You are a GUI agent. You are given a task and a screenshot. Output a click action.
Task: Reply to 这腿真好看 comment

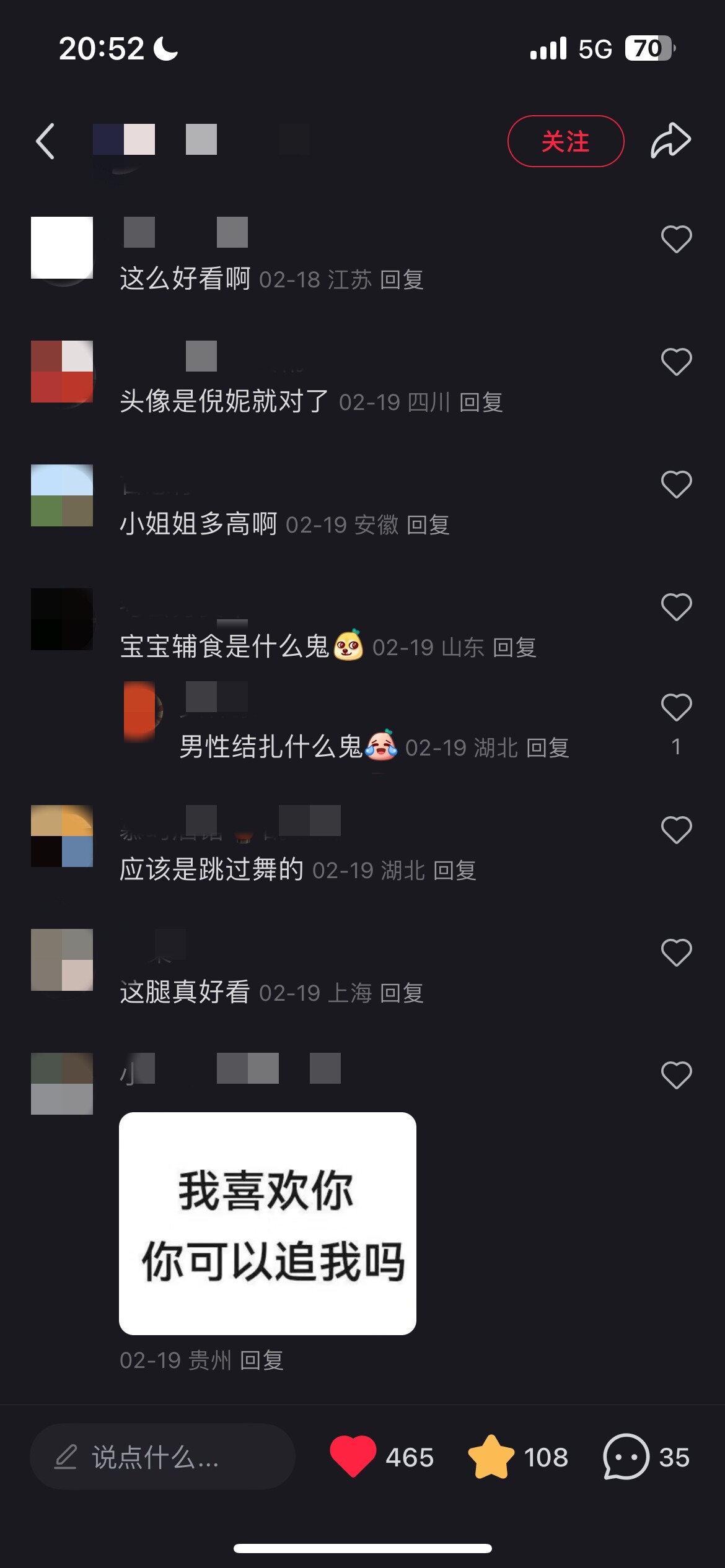point(402,993)
